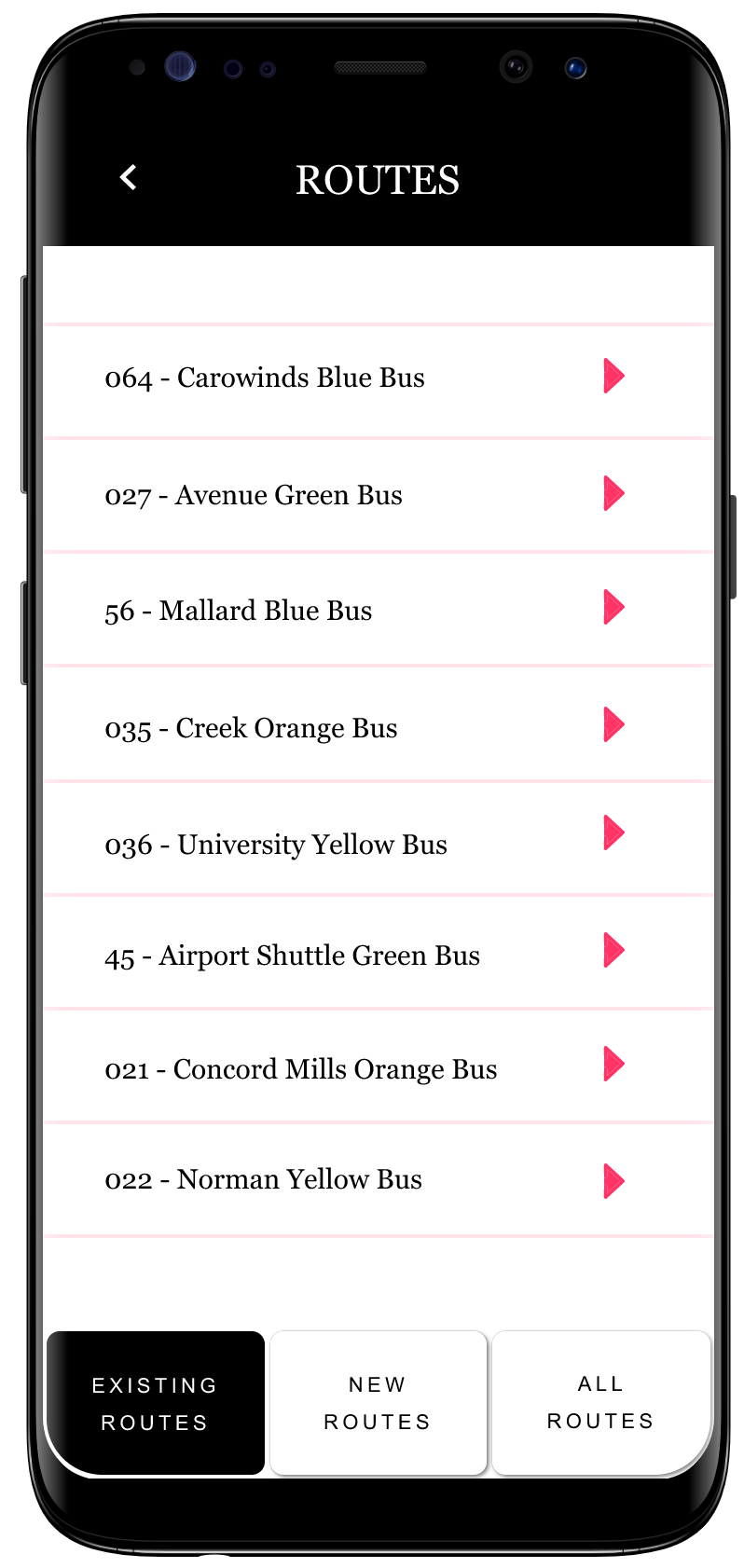Open 021 - Concord Mills Orange Bus

click(379, 1066)
